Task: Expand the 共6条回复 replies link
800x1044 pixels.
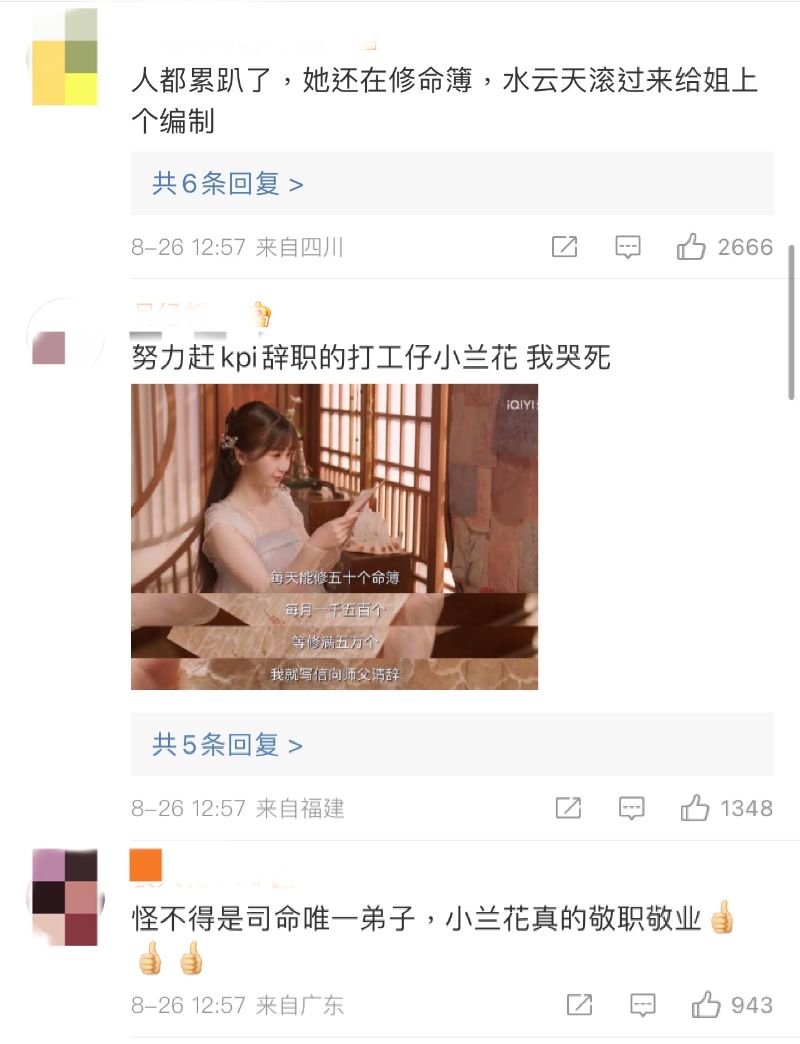Action: [228, 184]
